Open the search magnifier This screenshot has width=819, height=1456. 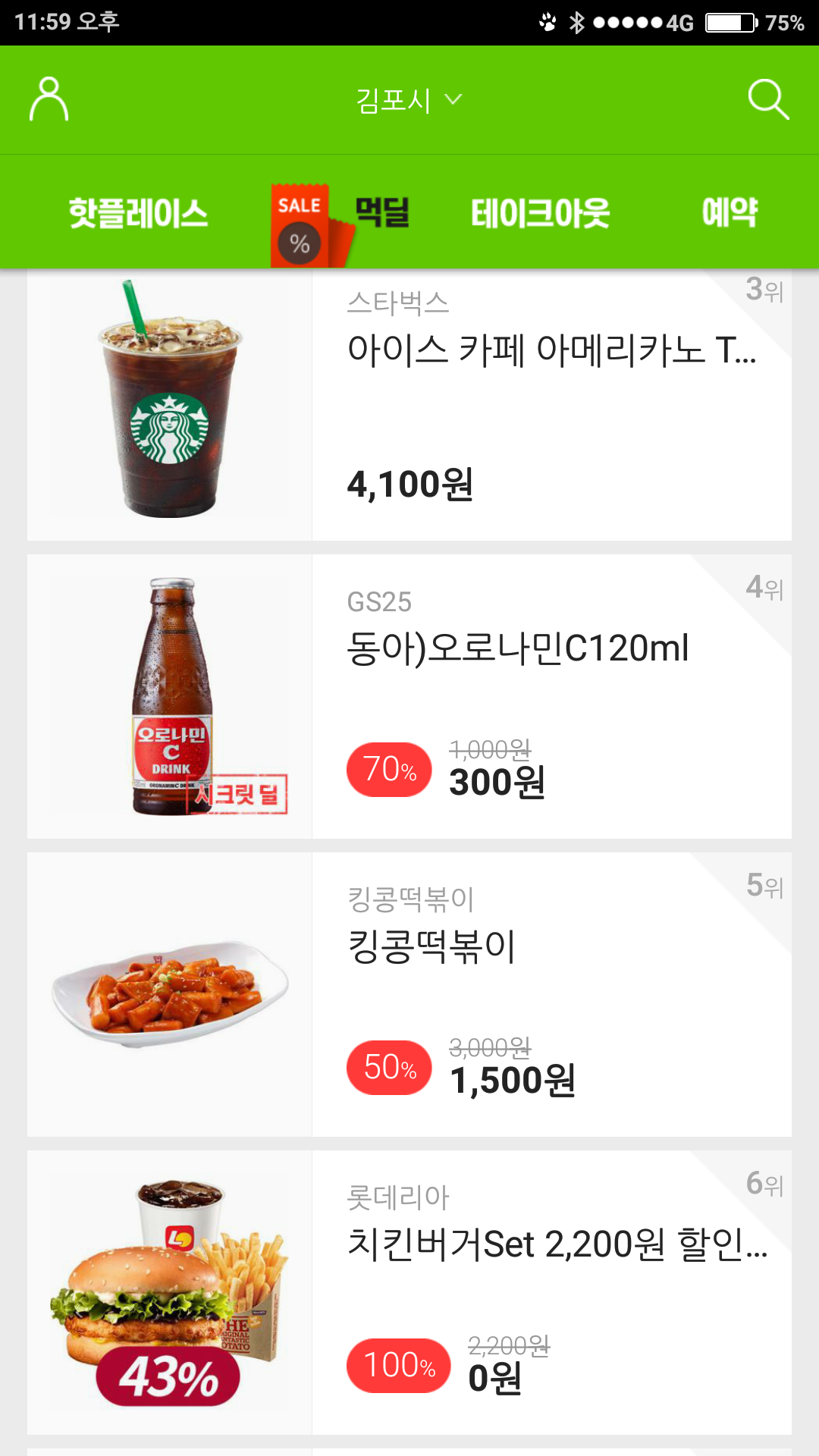[767, 99]
